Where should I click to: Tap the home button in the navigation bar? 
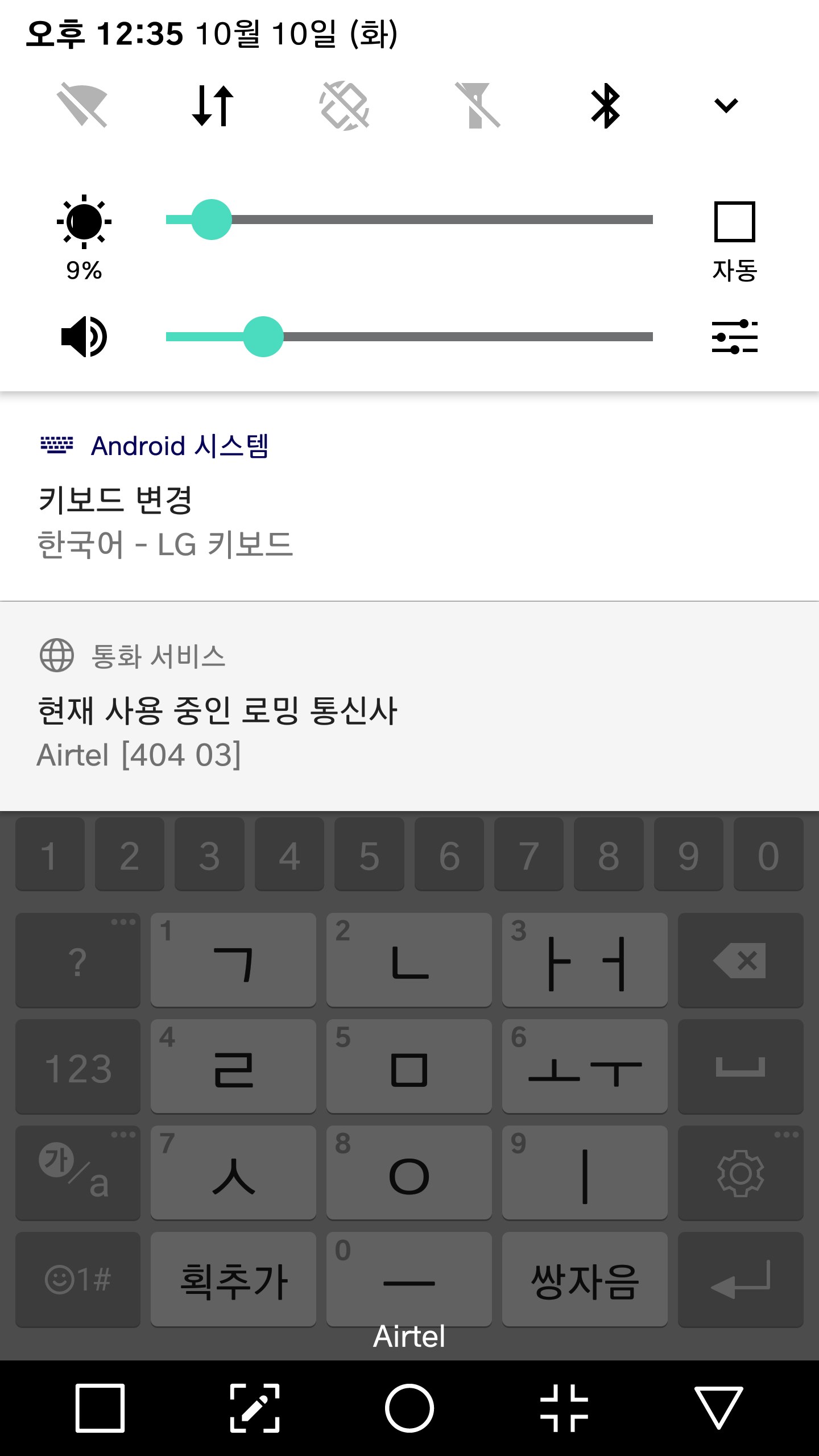409,1408
